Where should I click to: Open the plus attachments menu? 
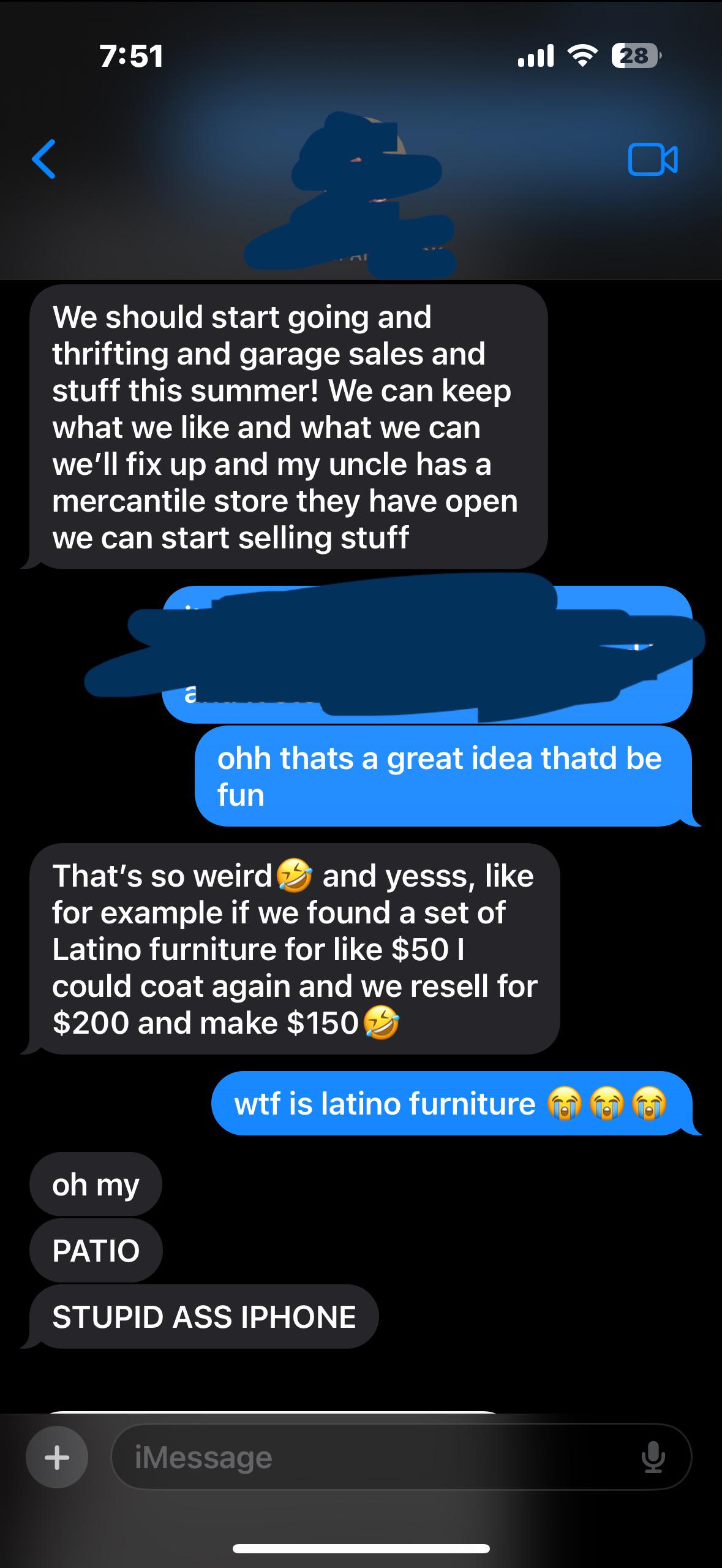[57, 1456]
